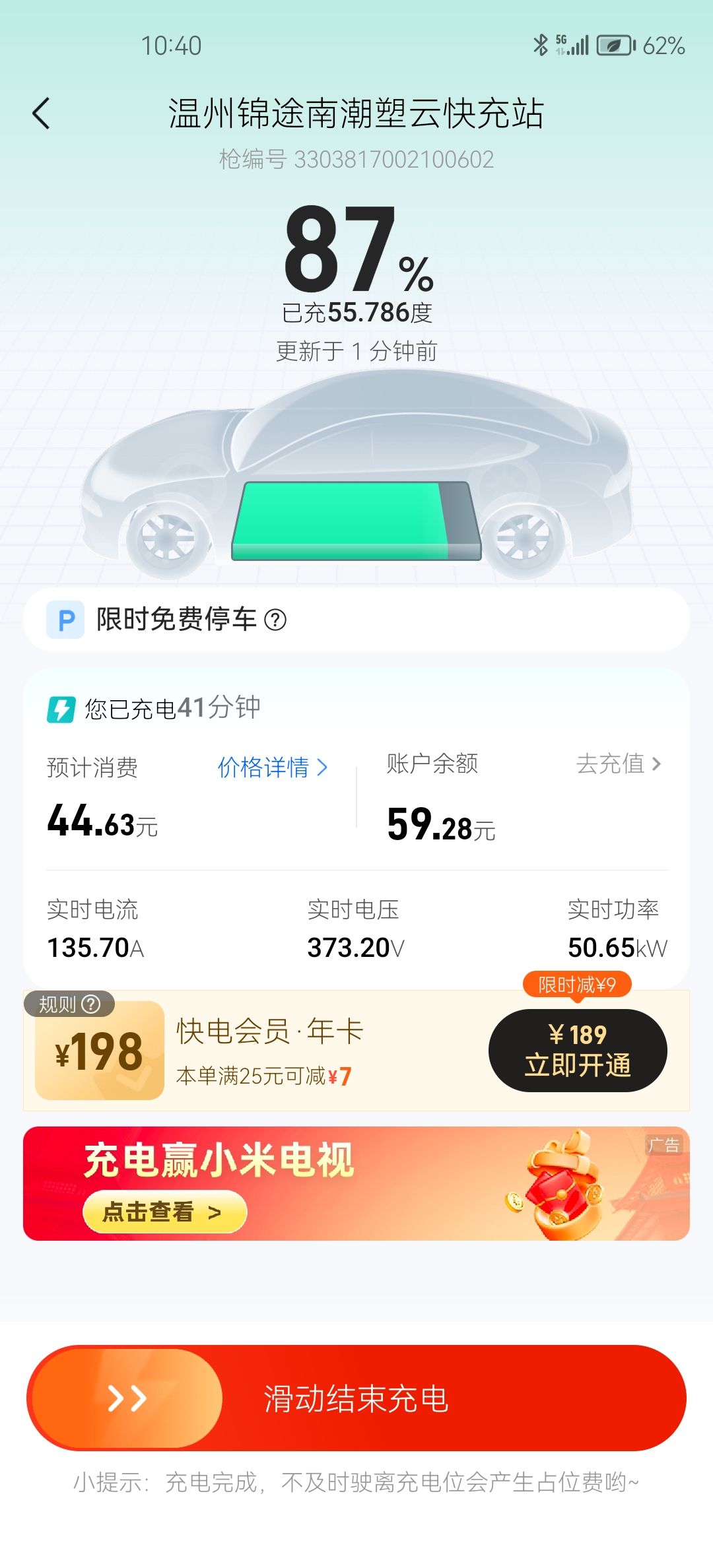Viewport: 713px width, 1568px height.
Task: Tap ¥189 立即开通 membership button
Action: click(x=578, y=1050)
